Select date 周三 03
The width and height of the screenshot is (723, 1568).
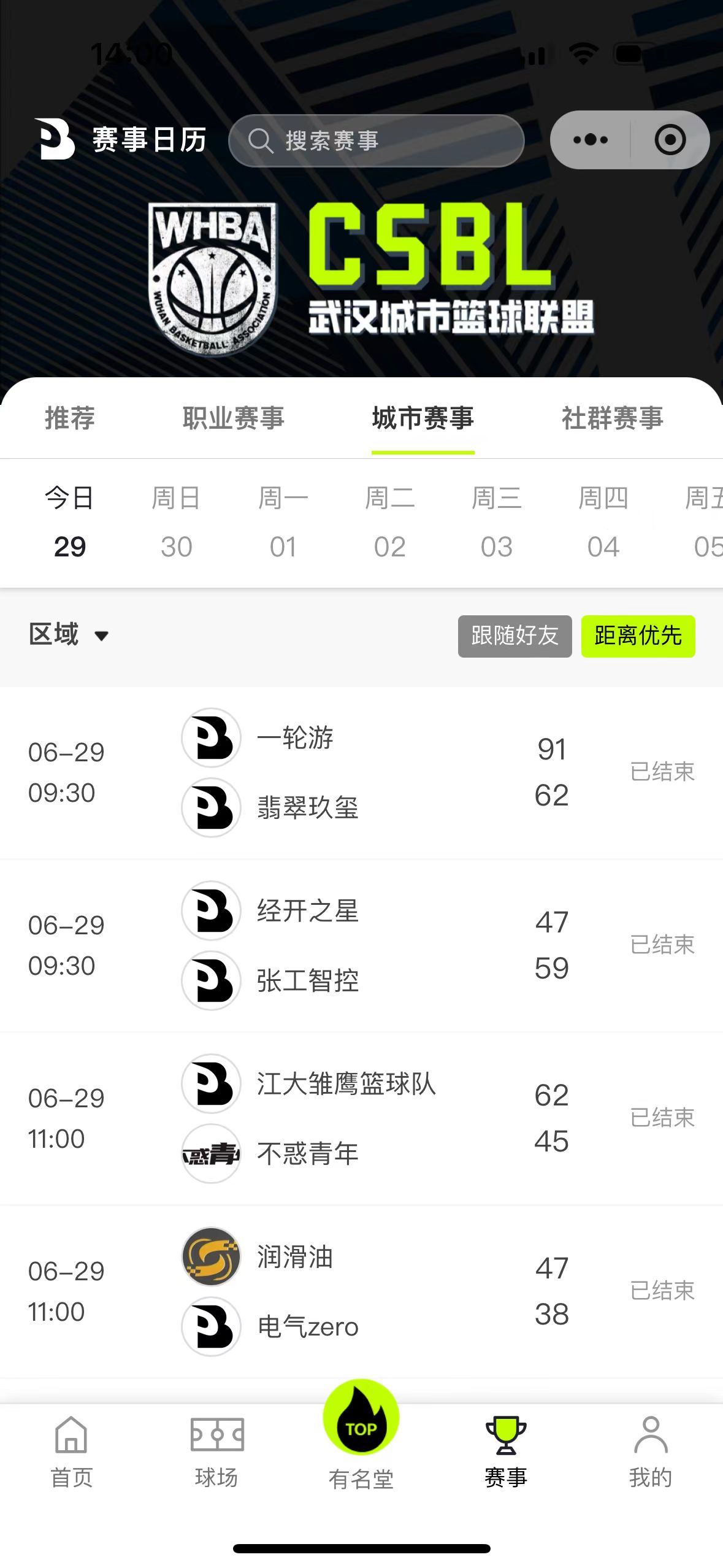496,522
